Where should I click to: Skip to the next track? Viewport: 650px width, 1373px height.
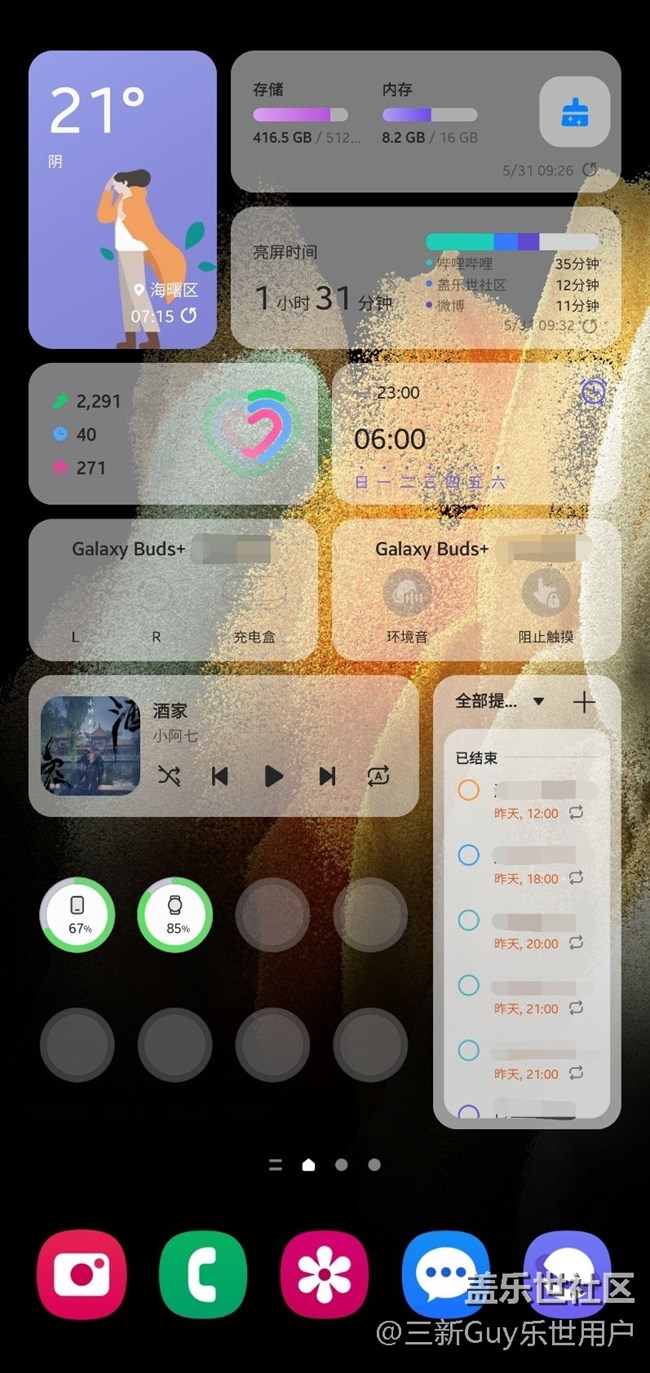[326, 776]
